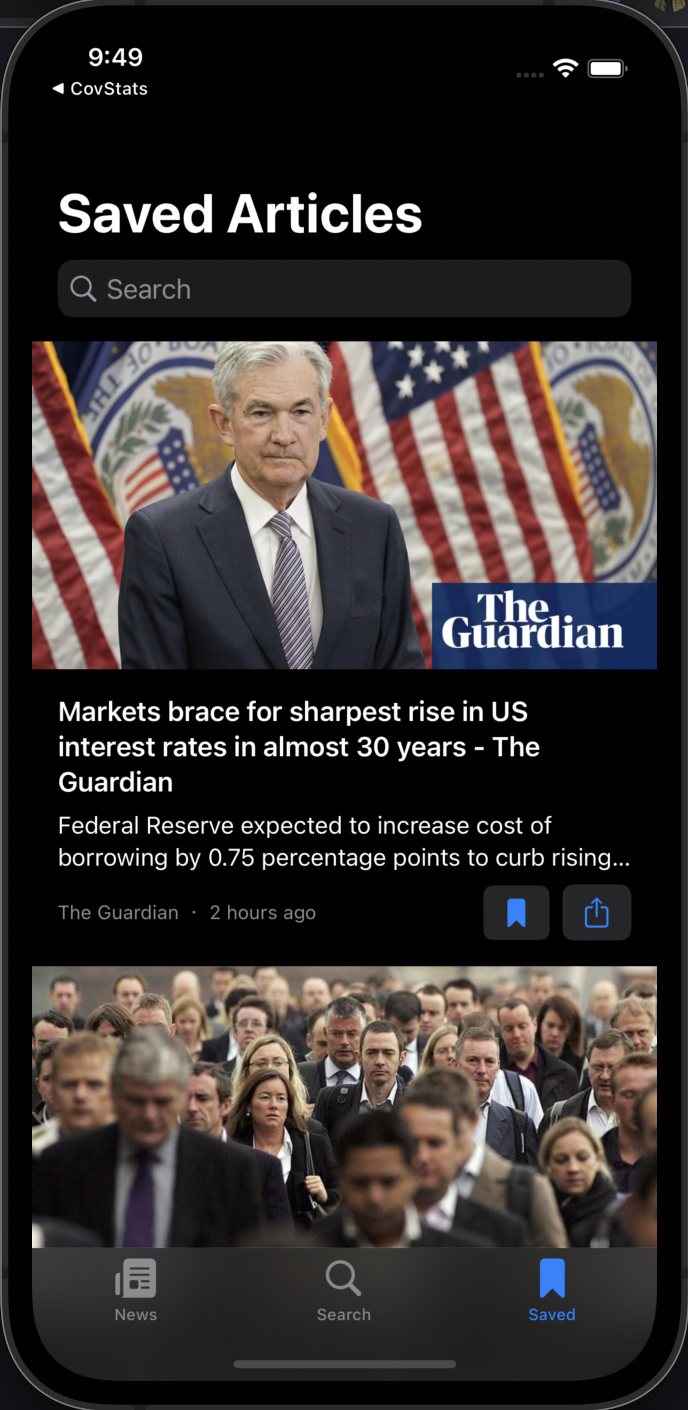Remove the bookmark on the Guardian article
The height and width of the screenshot is (1410, 688).
pyautogui.click(x=516, y=912)
